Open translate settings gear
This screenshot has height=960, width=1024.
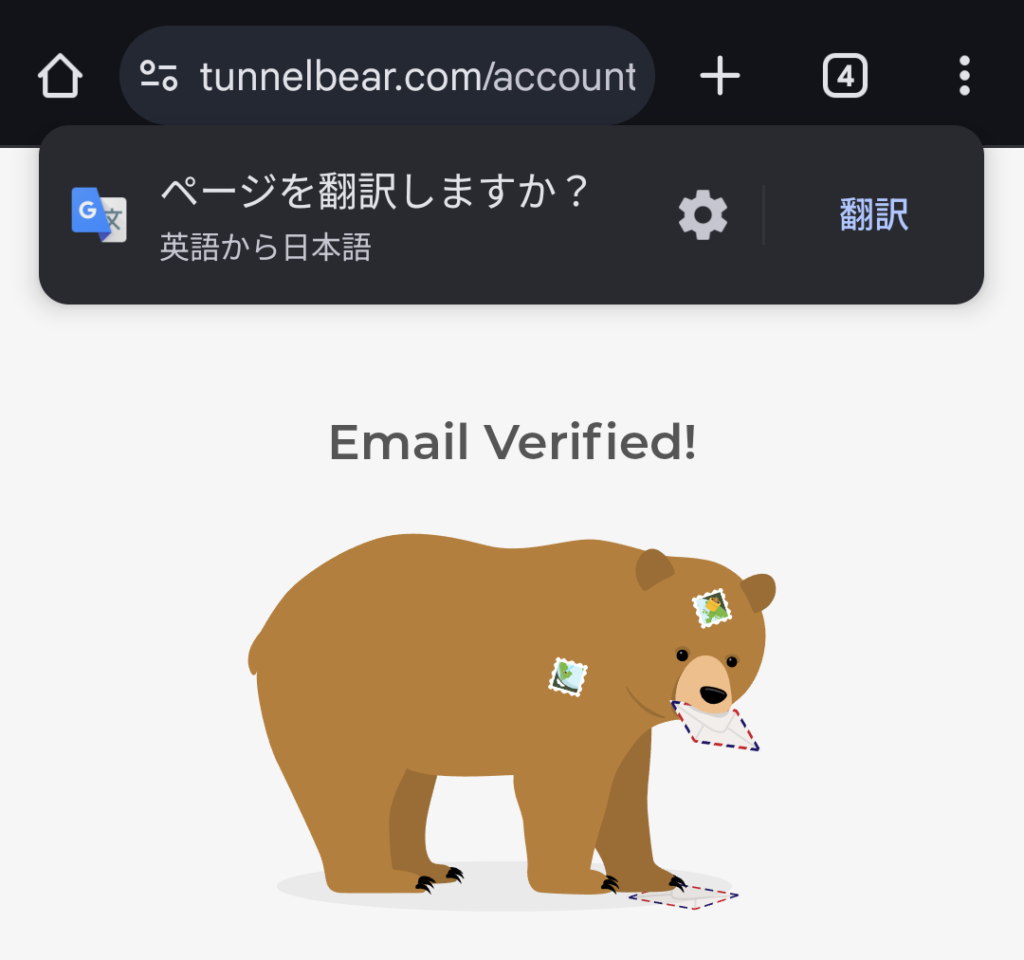[x=703, y=215]
